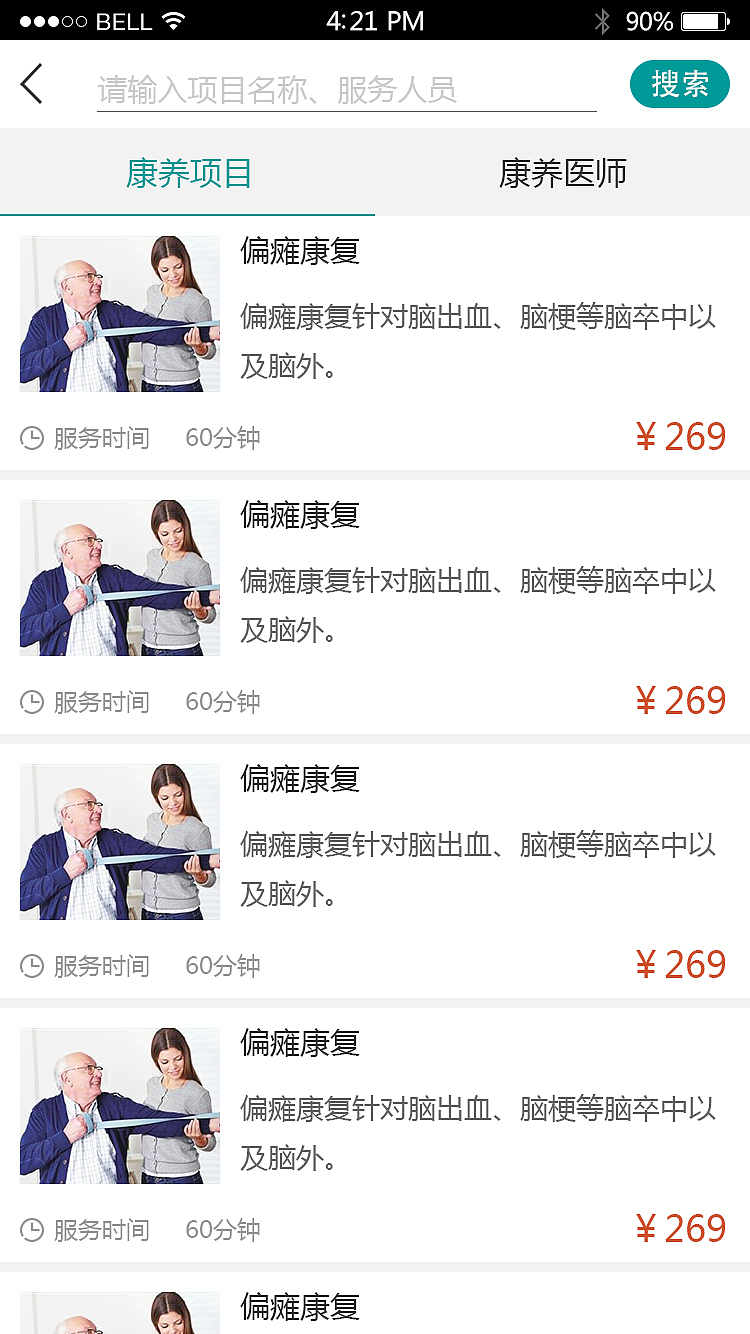750x1334 pixels.
Task: Tap the ¥269 price on the first item
Action: [x=681, y=437]
